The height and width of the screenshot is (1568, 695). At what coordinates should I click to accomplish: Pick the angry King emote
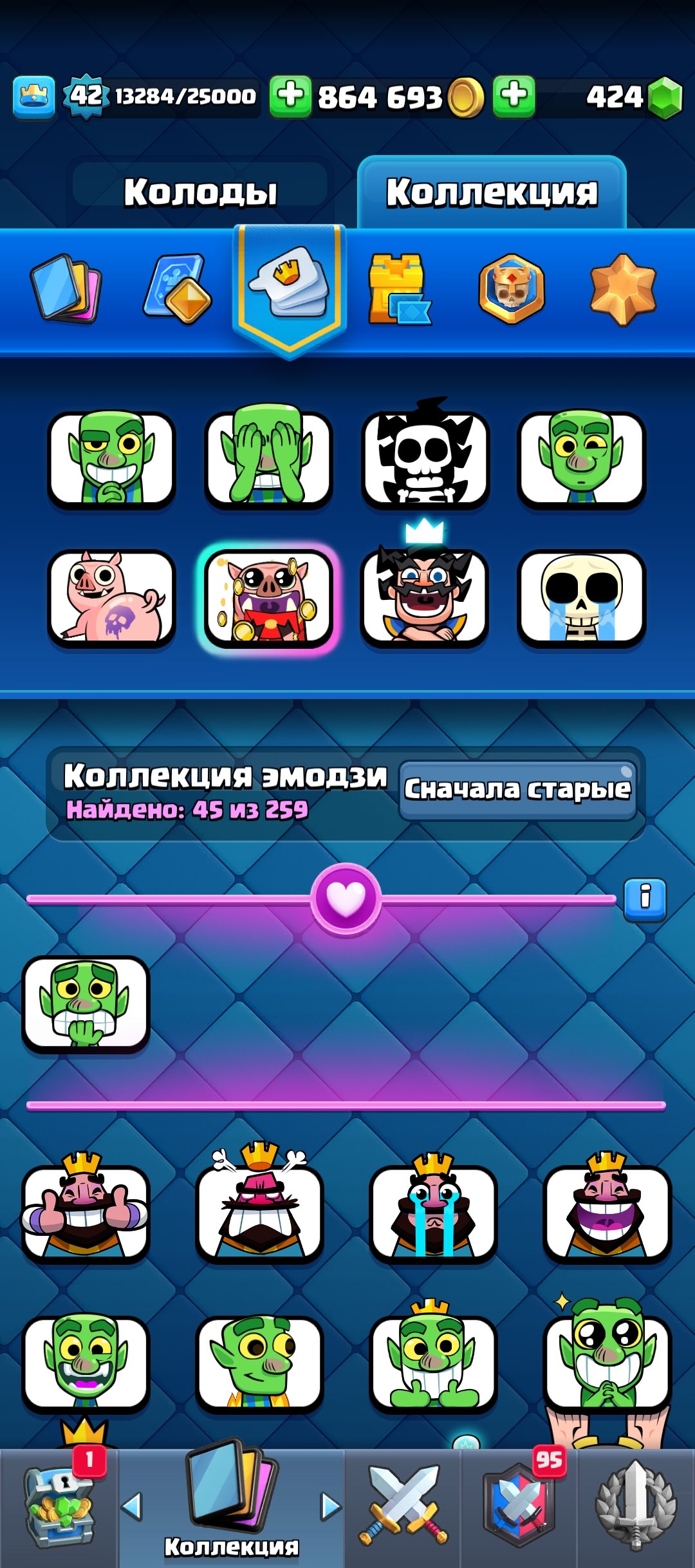tap(259, 1210)
